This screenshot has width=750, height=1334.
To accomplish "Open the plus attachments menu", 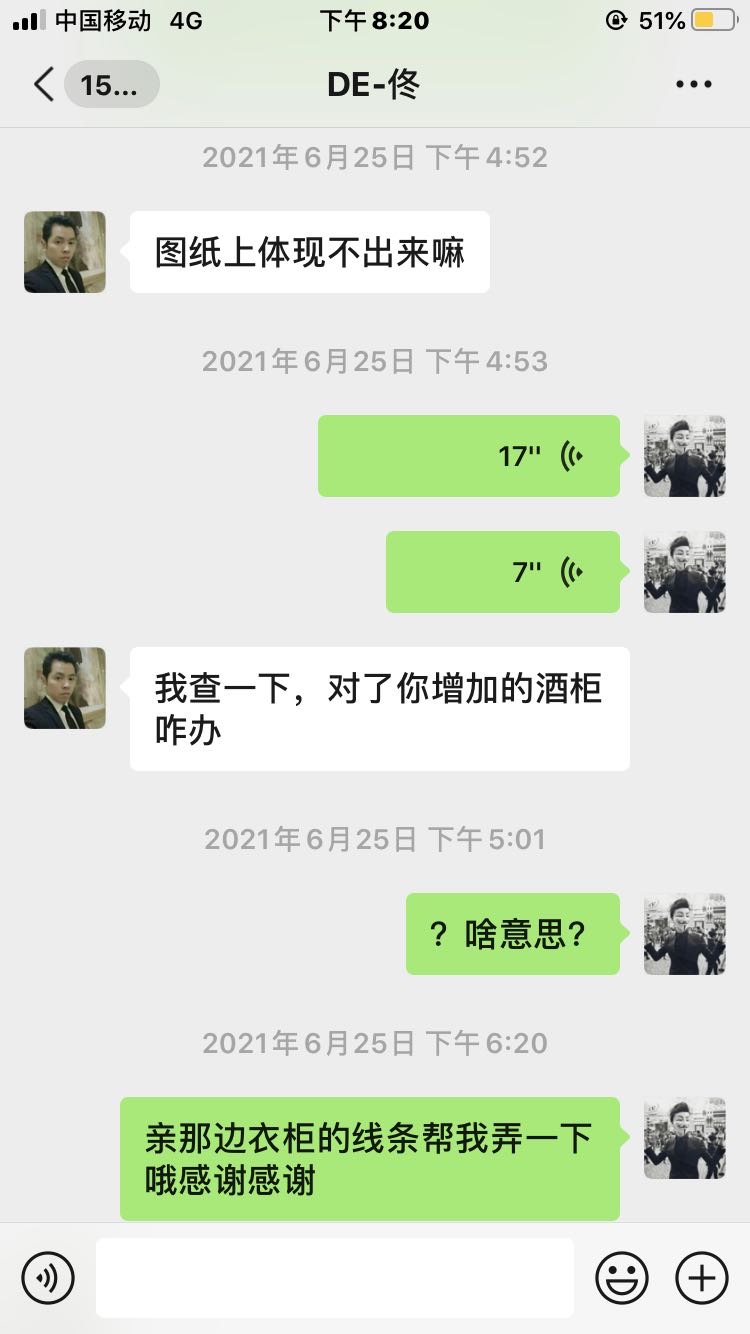I will [x=702, y=1277].
